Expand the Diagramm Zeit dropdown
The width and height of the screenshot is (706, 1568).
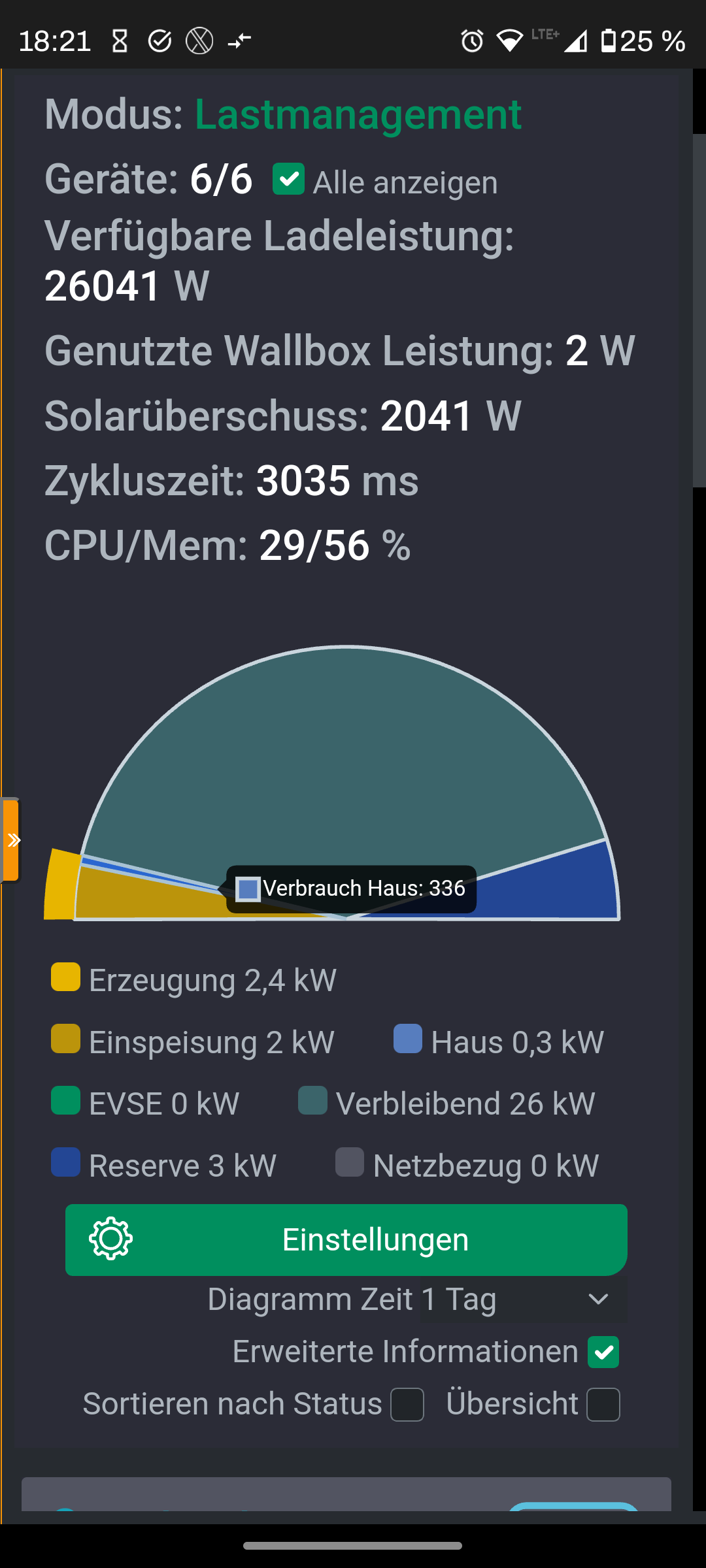(x=524, y=1299)
